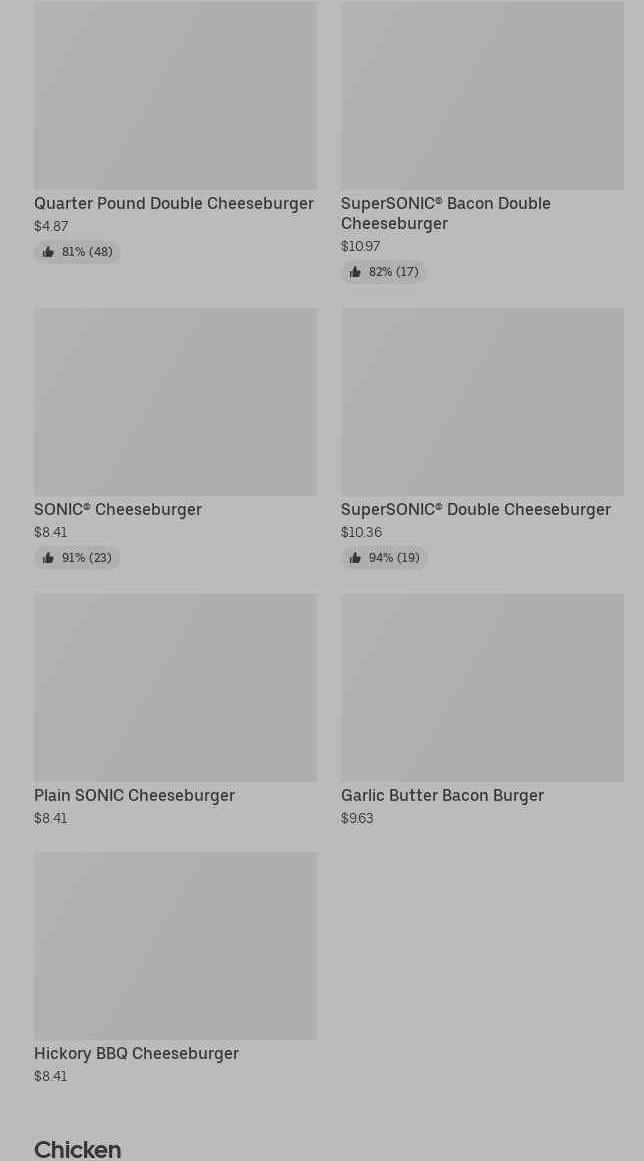
Task: Choose the SuperSONIC Double Cheeseburger for $10.36
Action: pos(482,438)
